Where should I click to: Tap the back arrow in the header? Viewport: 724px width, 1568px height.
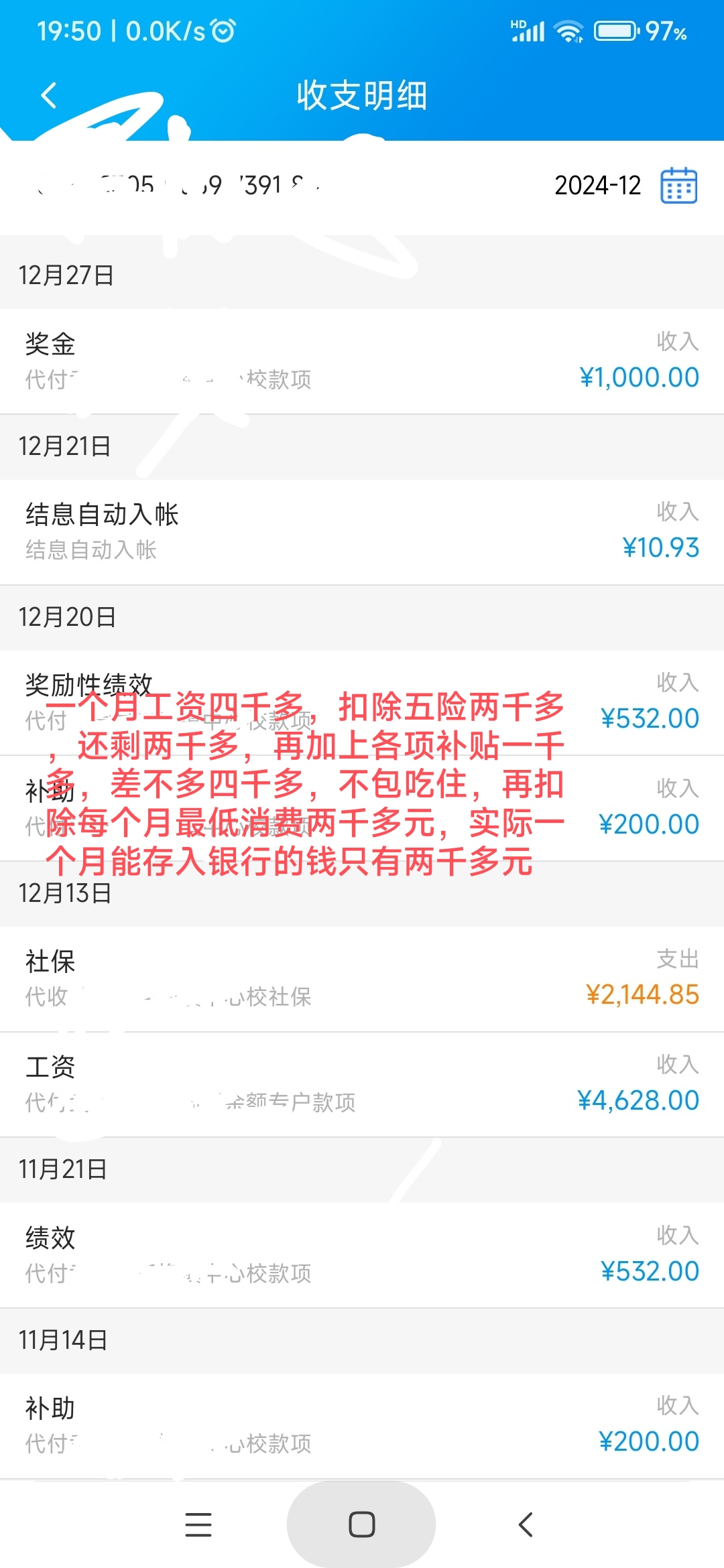click(x=47, y=95)
